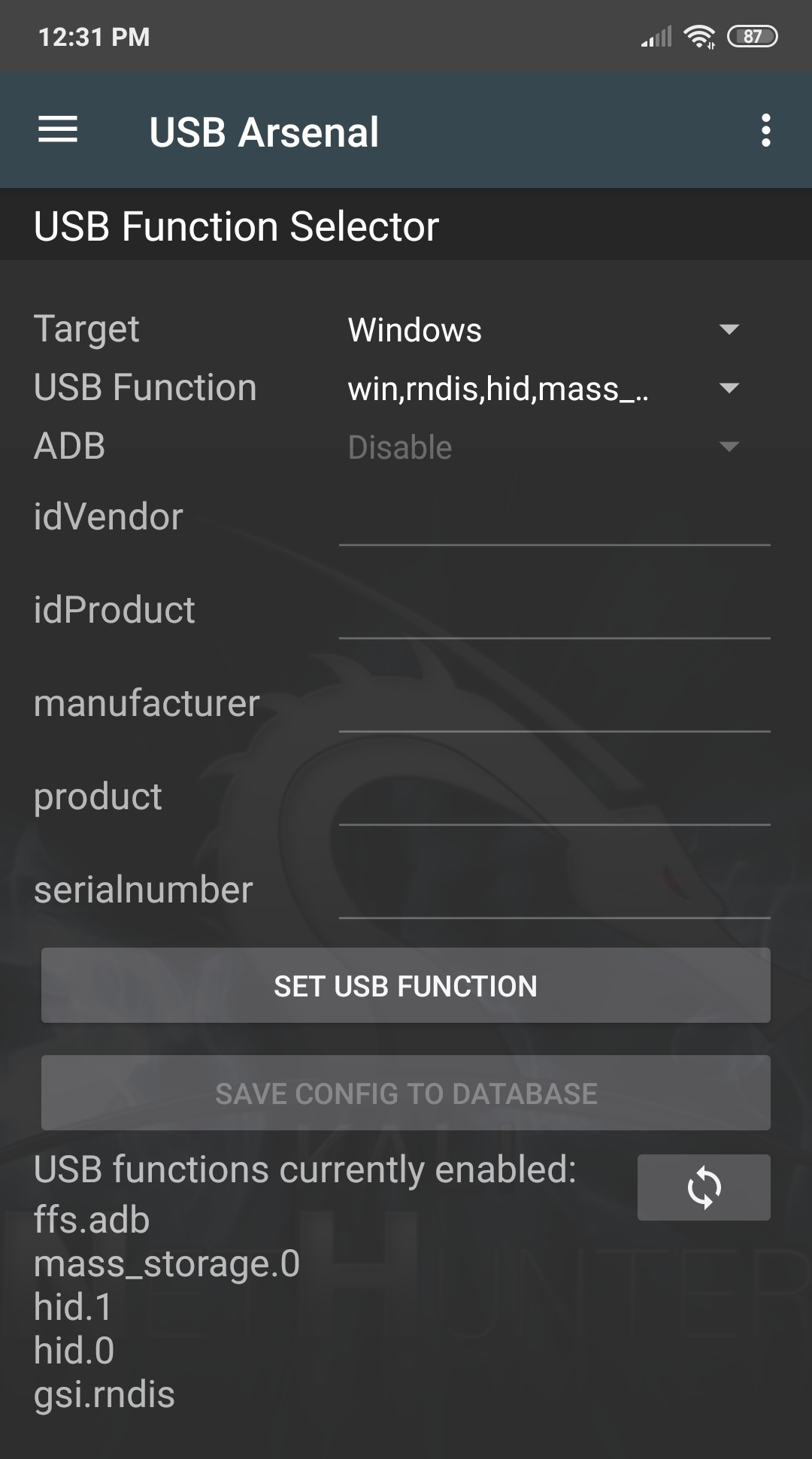812x1459 pixels.
Task: Expand the Target dropdown showing Windows
Action: pyautogui.click(x=543, y=329)
